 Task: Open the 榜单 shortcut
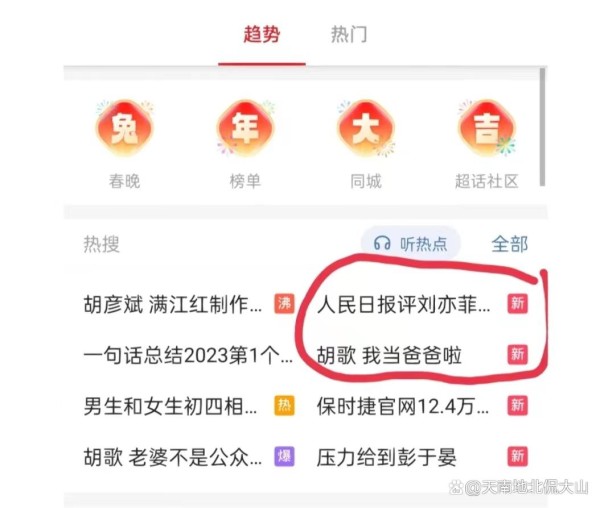coord(245,142)
